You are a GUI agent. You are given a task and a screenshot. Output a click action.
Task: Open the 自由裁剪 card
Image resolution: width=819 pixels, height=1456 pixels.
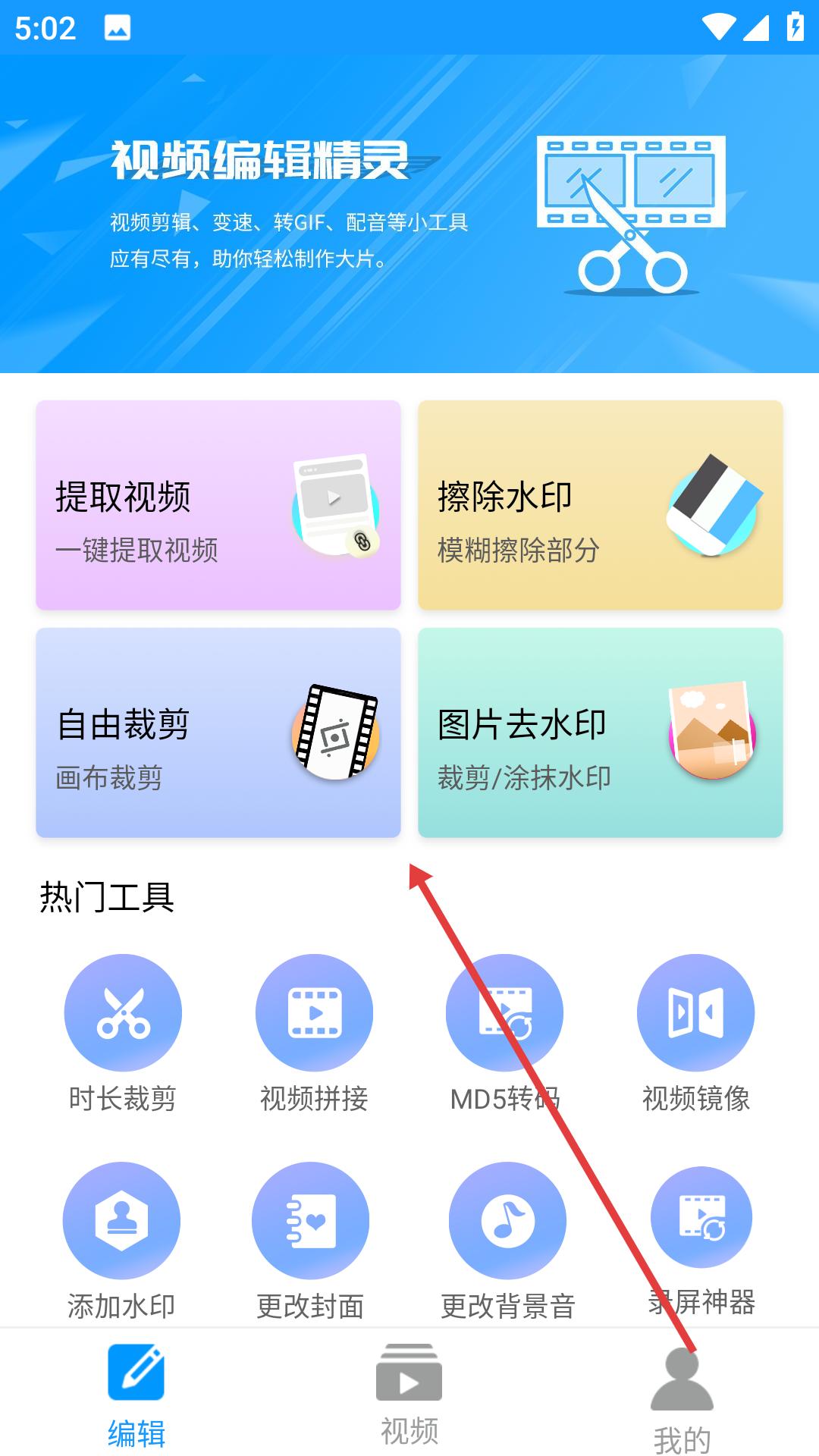click(x=218, y=733)
